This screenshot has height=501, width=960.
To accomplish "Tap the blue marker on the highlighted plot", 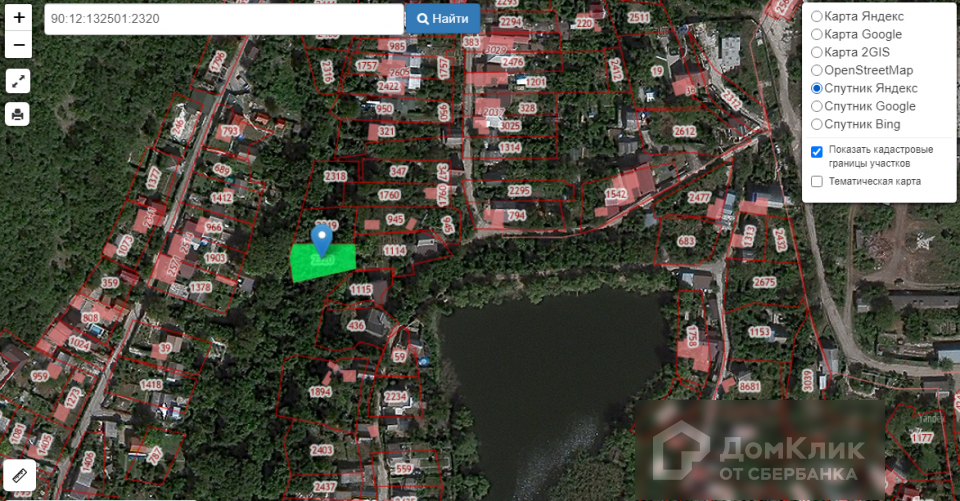I will pyautogui.click(x=321, y=240).
